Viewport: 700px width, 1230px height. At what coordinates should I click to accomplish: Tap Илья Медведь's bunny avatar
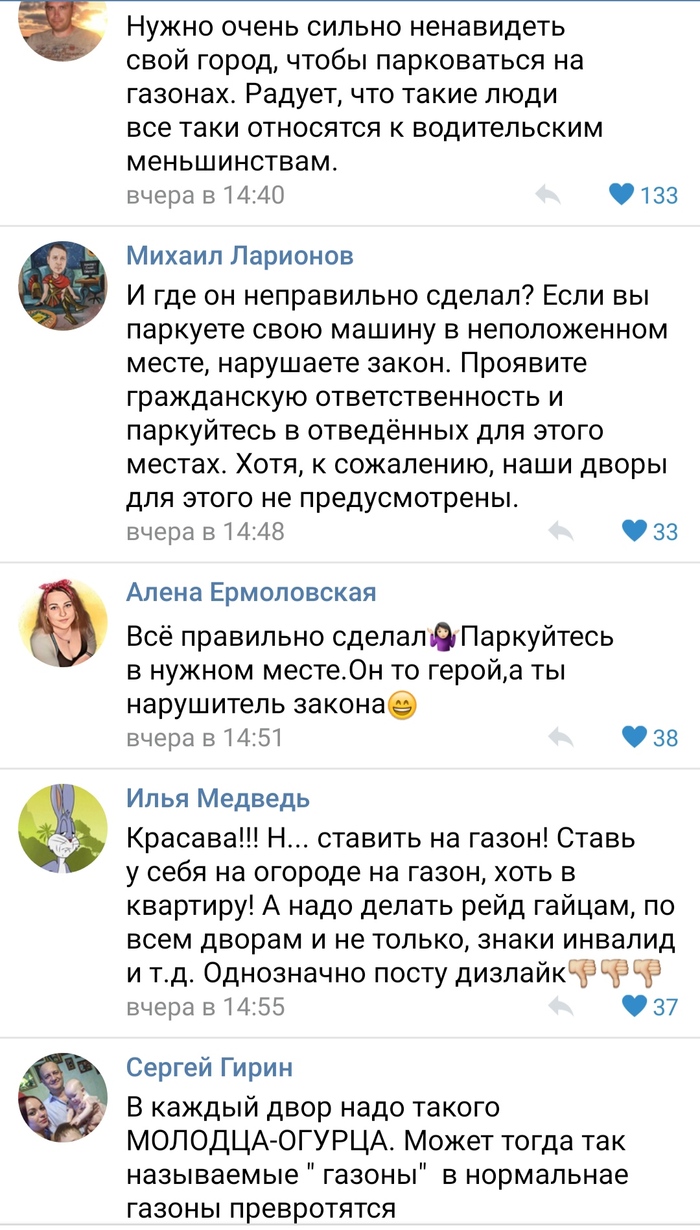[x=63, y=828]
